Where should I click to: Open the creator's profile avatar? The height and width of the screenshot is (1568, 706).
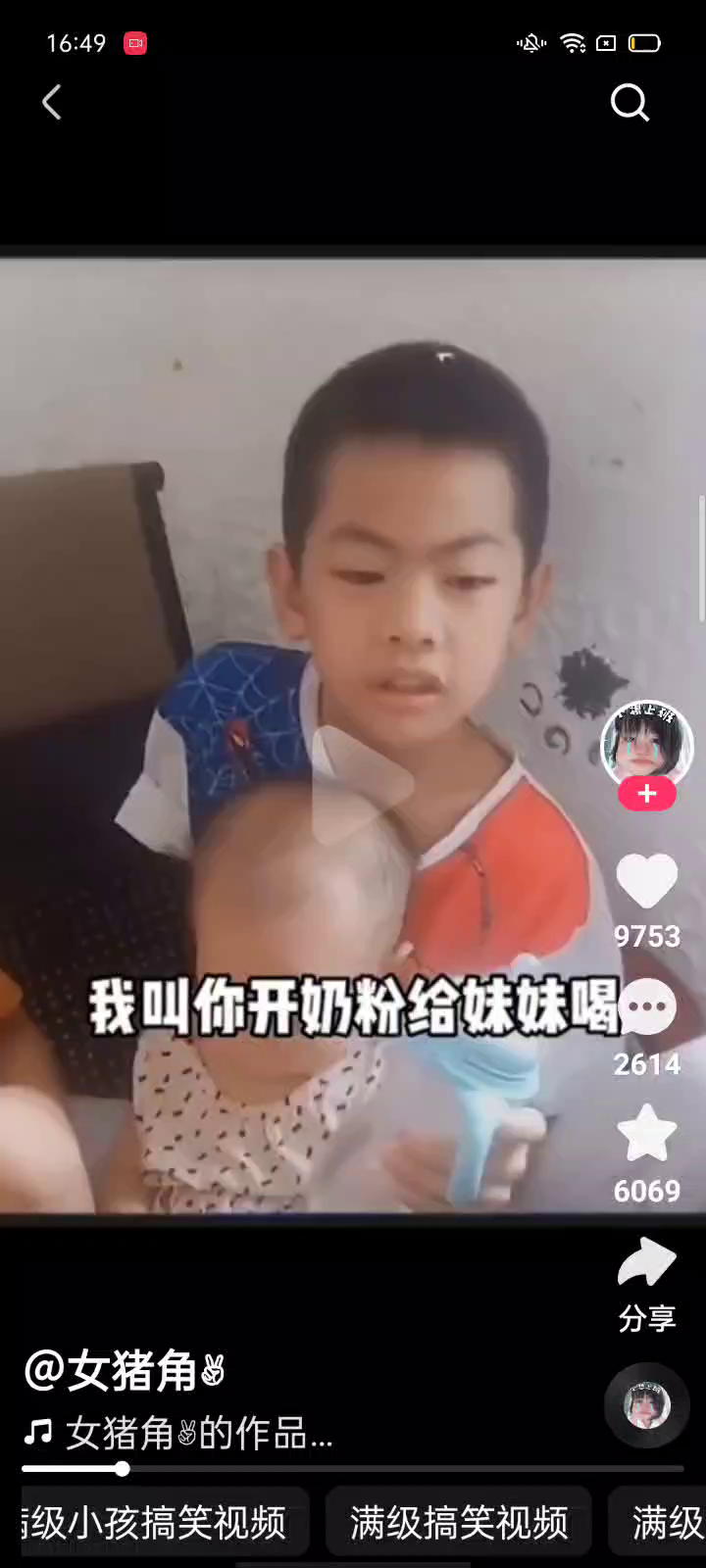click(x=646, y=745)
